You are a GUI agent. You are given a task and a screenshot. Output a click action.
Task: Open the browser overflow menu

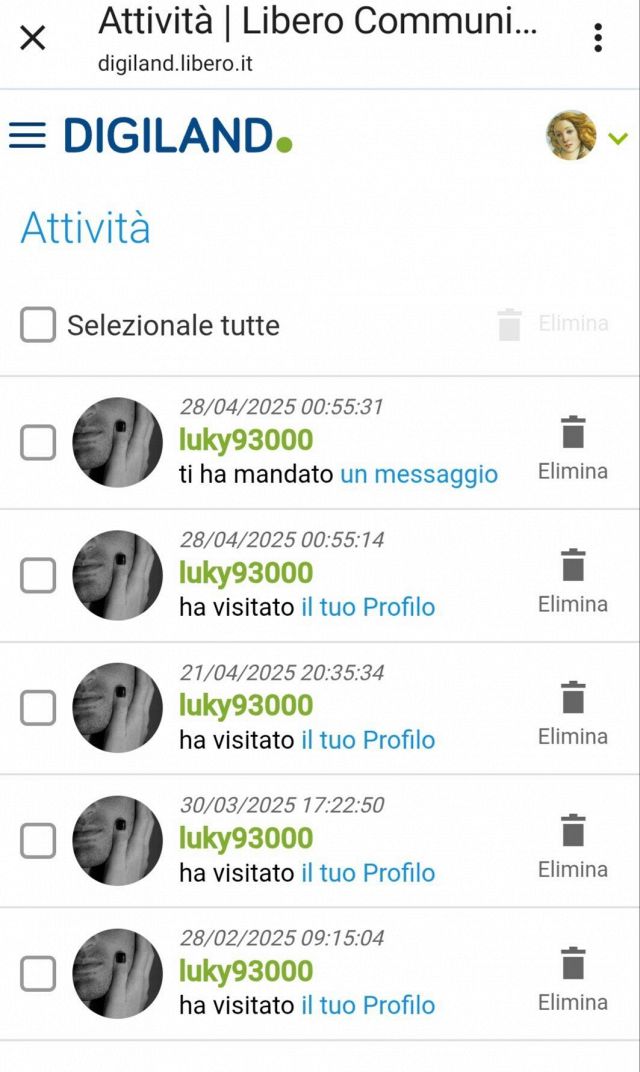pyautogui.click(x=598, y=38)
